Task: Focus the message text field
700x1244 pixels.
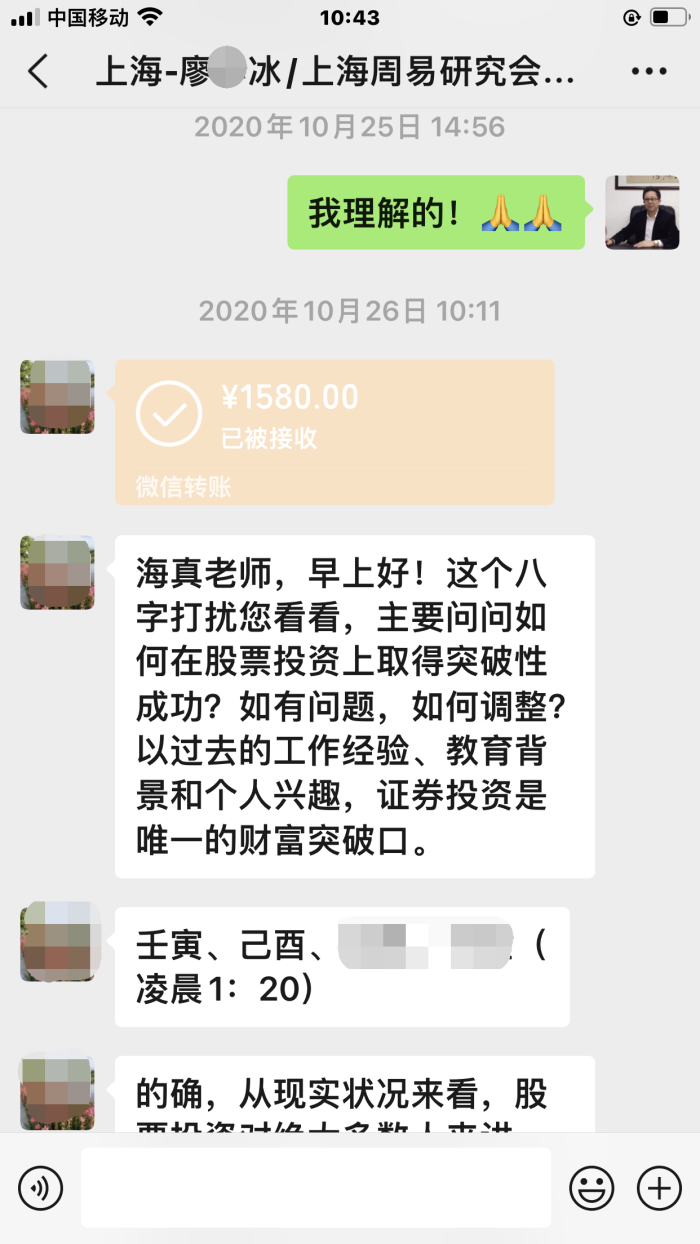Action: 315,1188
